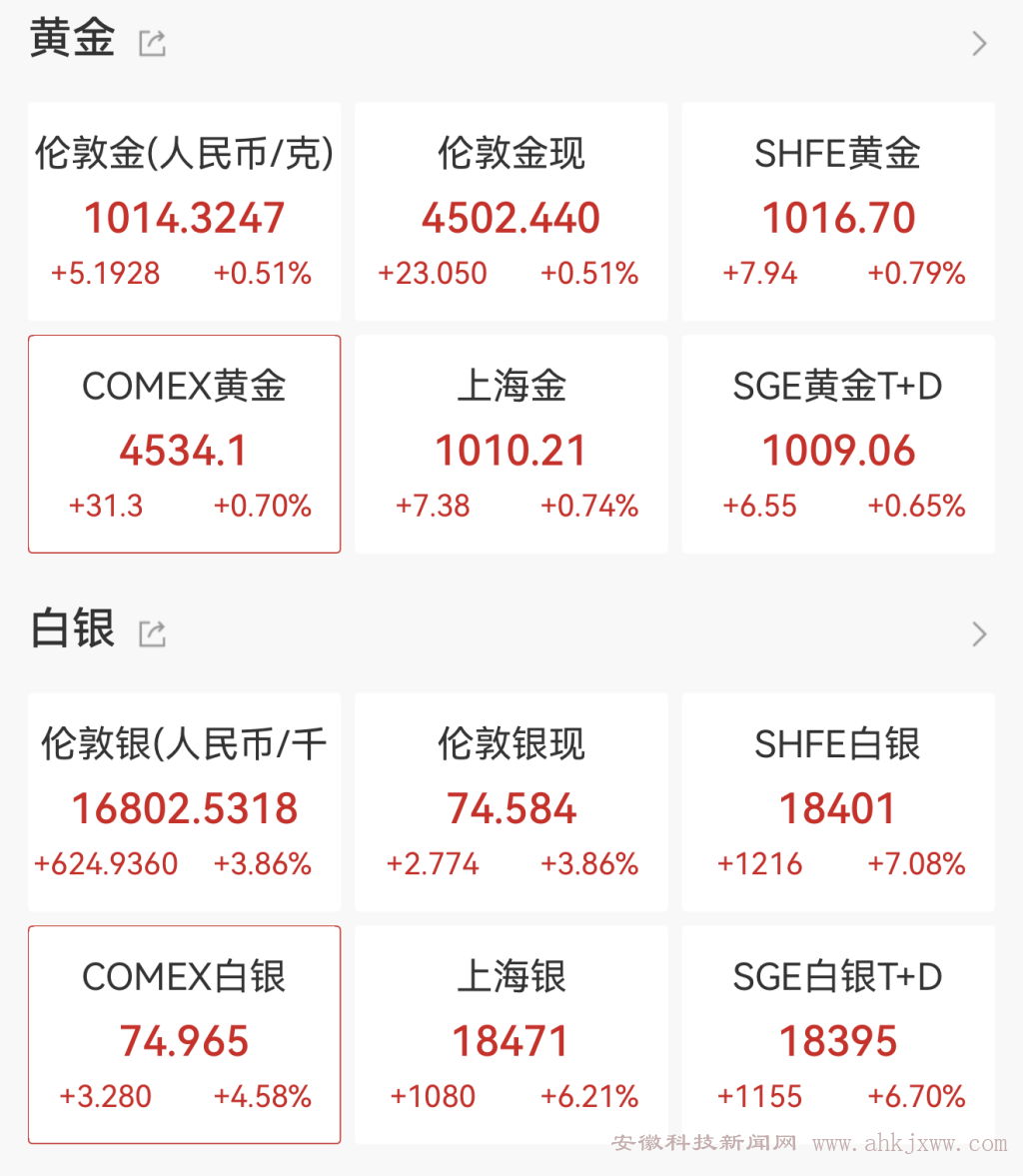Click the share icon next to 白银 heading
The width and height of the screenshot is (1023, 1176).
(152, 632)
